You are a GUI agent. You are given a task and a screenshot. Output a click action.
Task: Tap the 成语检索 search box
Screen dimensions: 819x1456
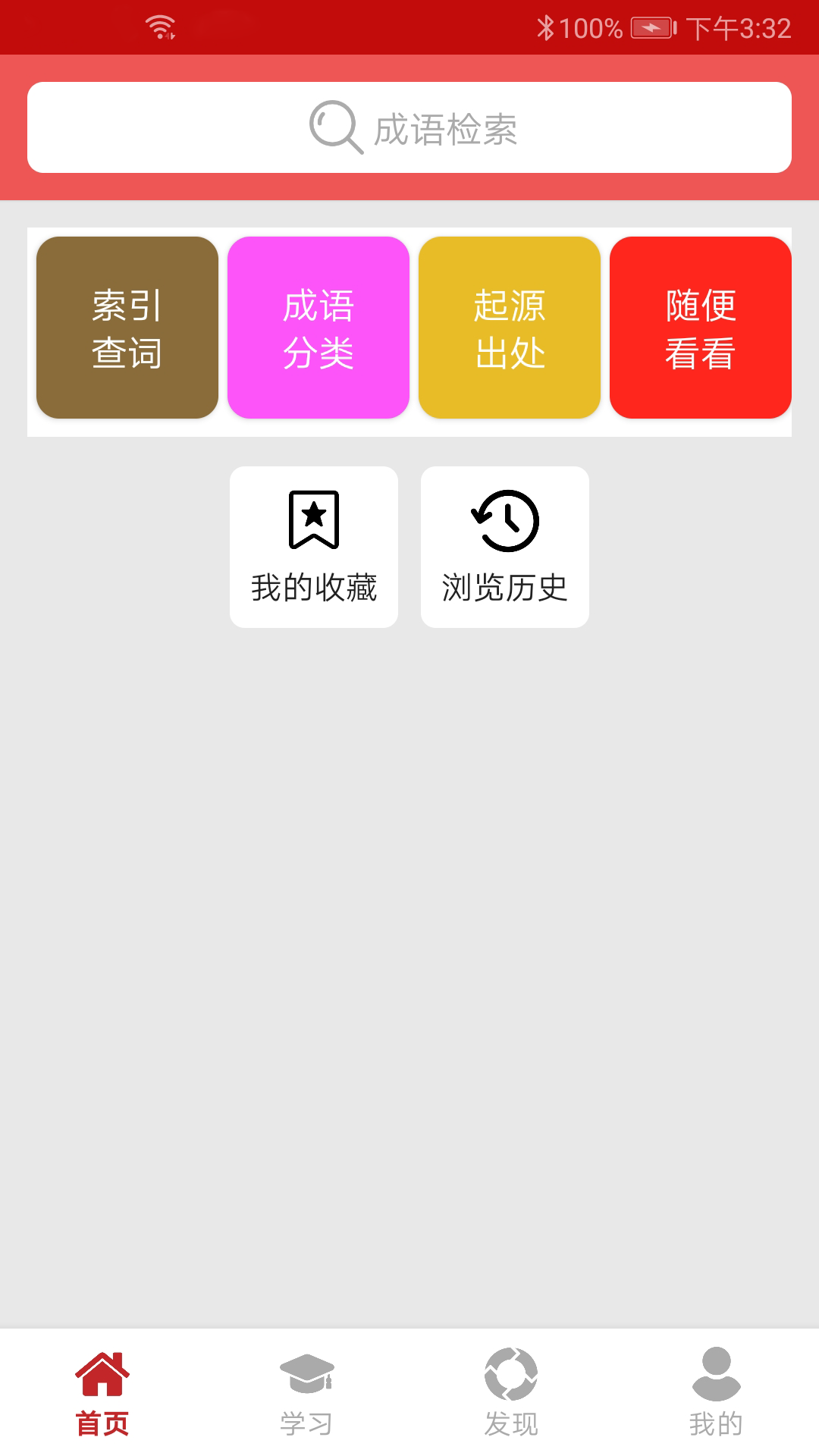point(409,127)
